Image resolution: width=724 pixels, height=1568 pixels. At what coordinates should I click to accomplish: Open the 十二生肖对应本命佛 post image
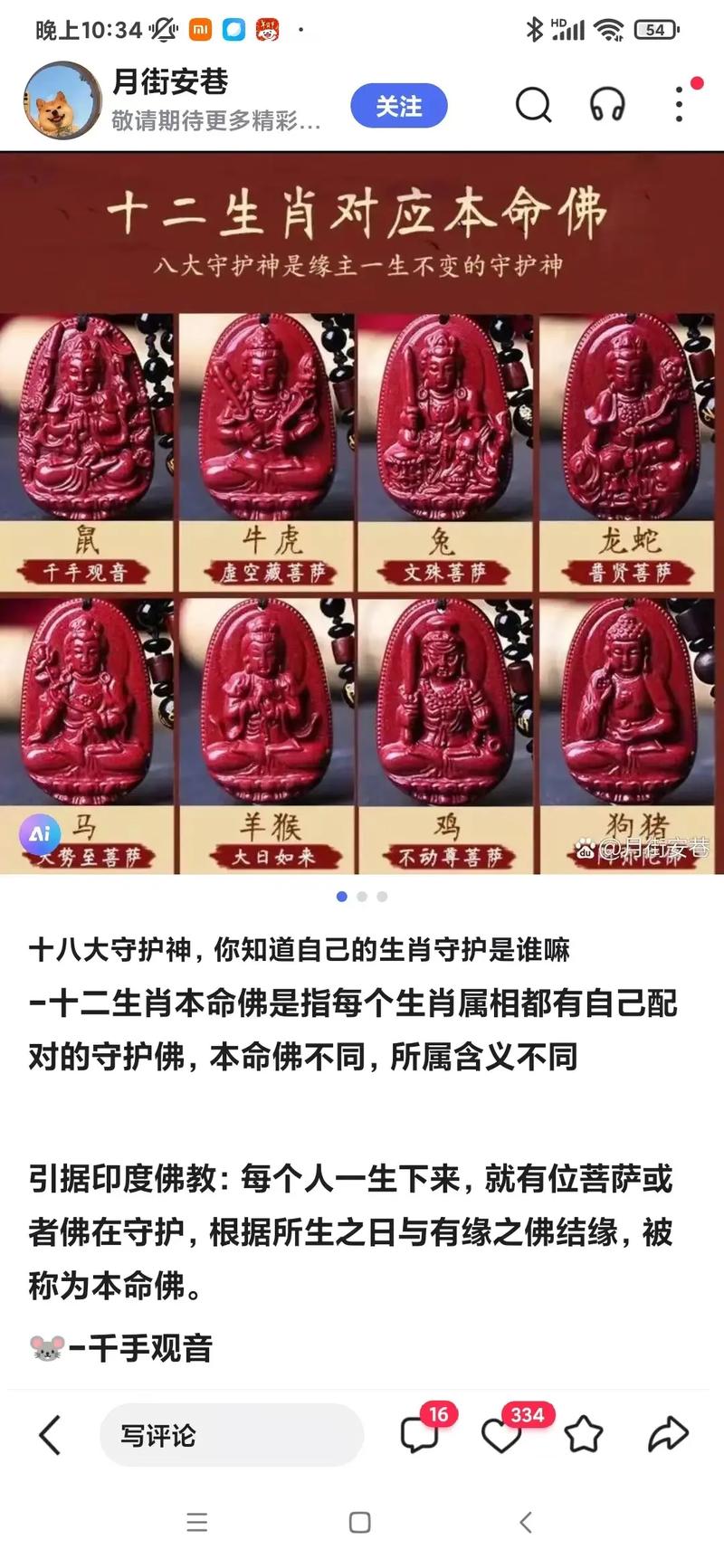click(x=362, y=513)
